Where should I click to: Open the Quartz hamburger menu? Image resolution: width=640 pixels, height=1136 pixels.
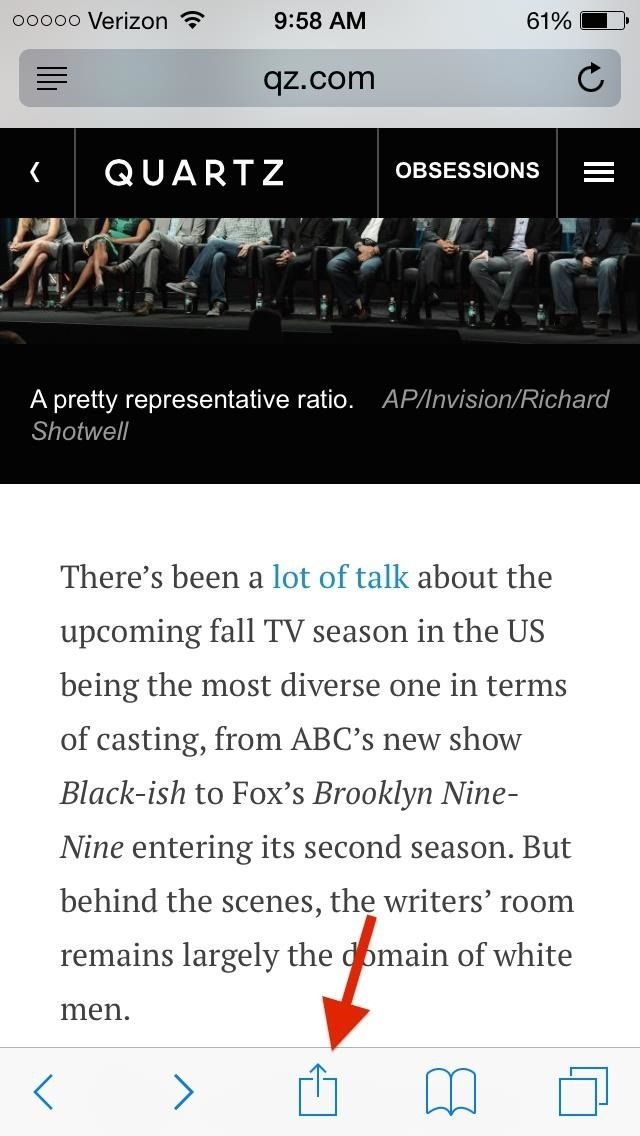click(x=598, y=172)
